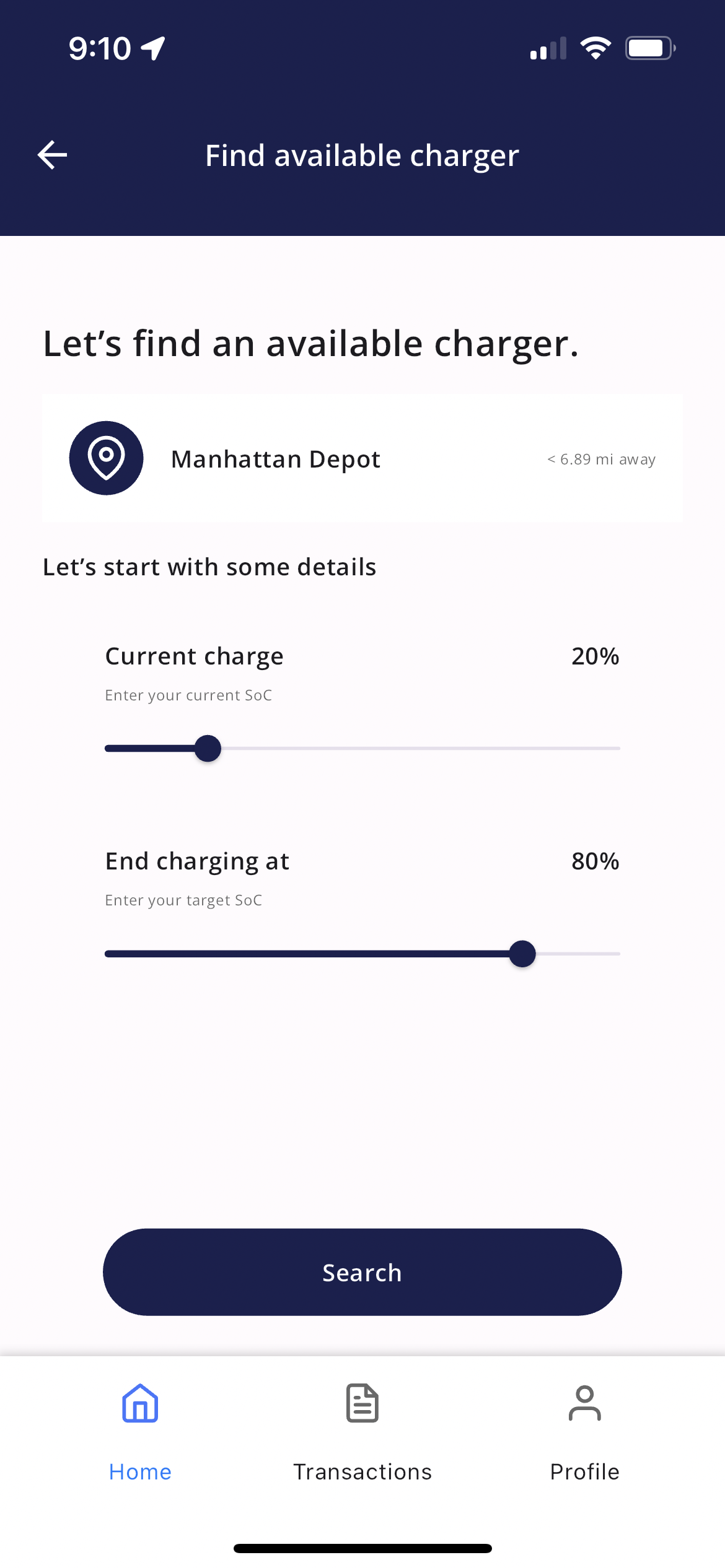Start the charger Search

pos(362,1272)
